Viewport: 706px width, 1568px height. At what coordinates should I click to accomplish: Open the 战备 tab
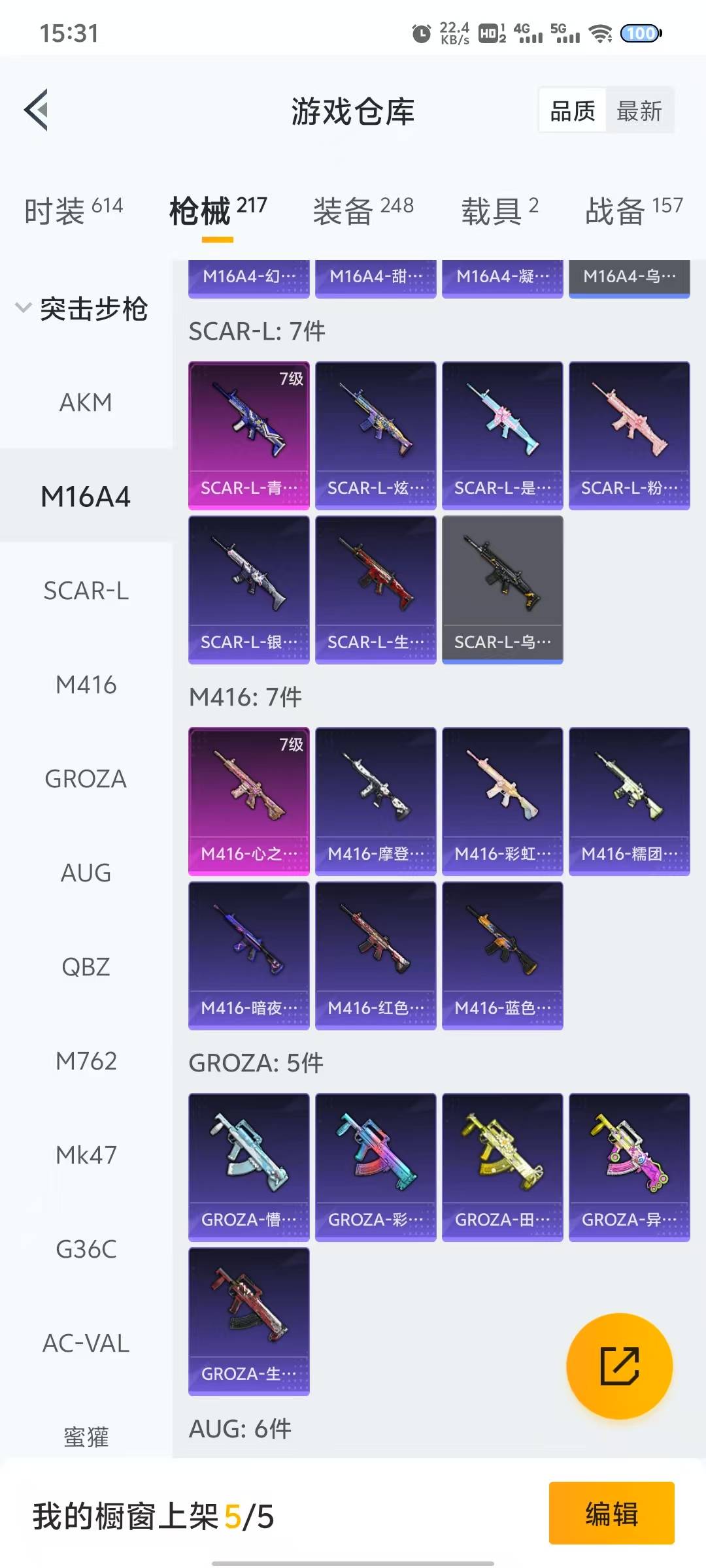point(633,210)
